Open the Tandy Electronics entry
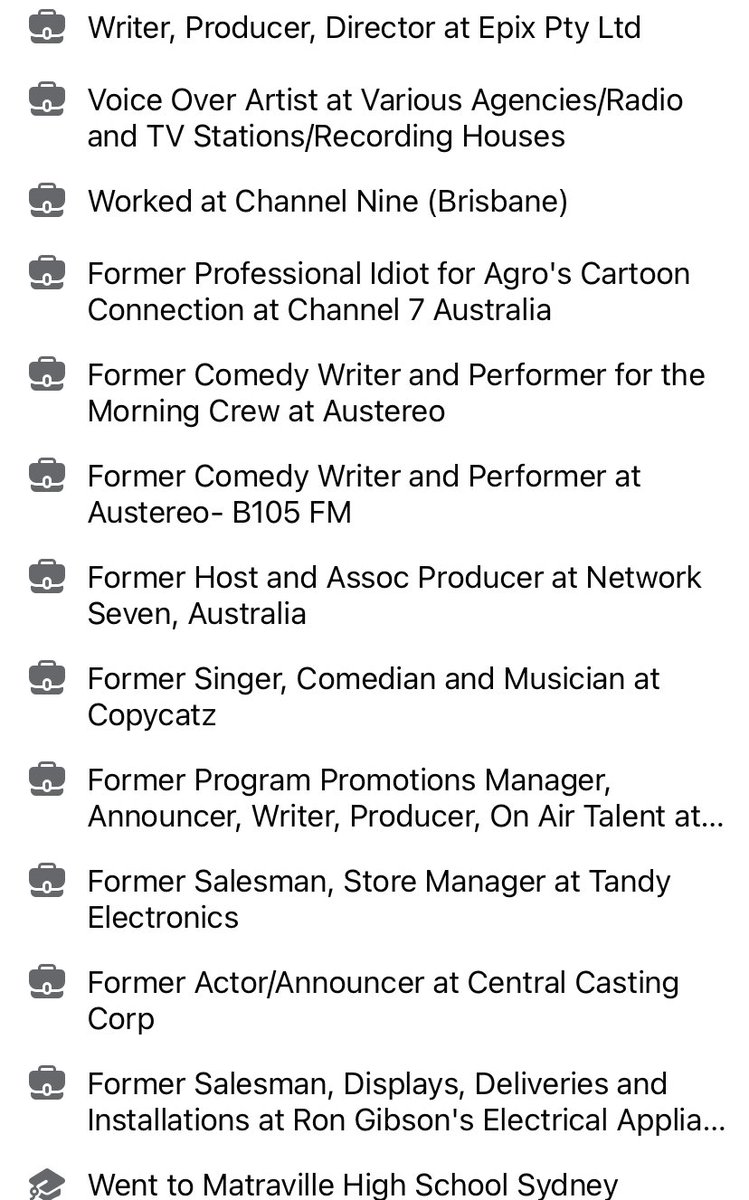Image resolution: width=749 pixels, height=1200 pixels. point(378,899)
